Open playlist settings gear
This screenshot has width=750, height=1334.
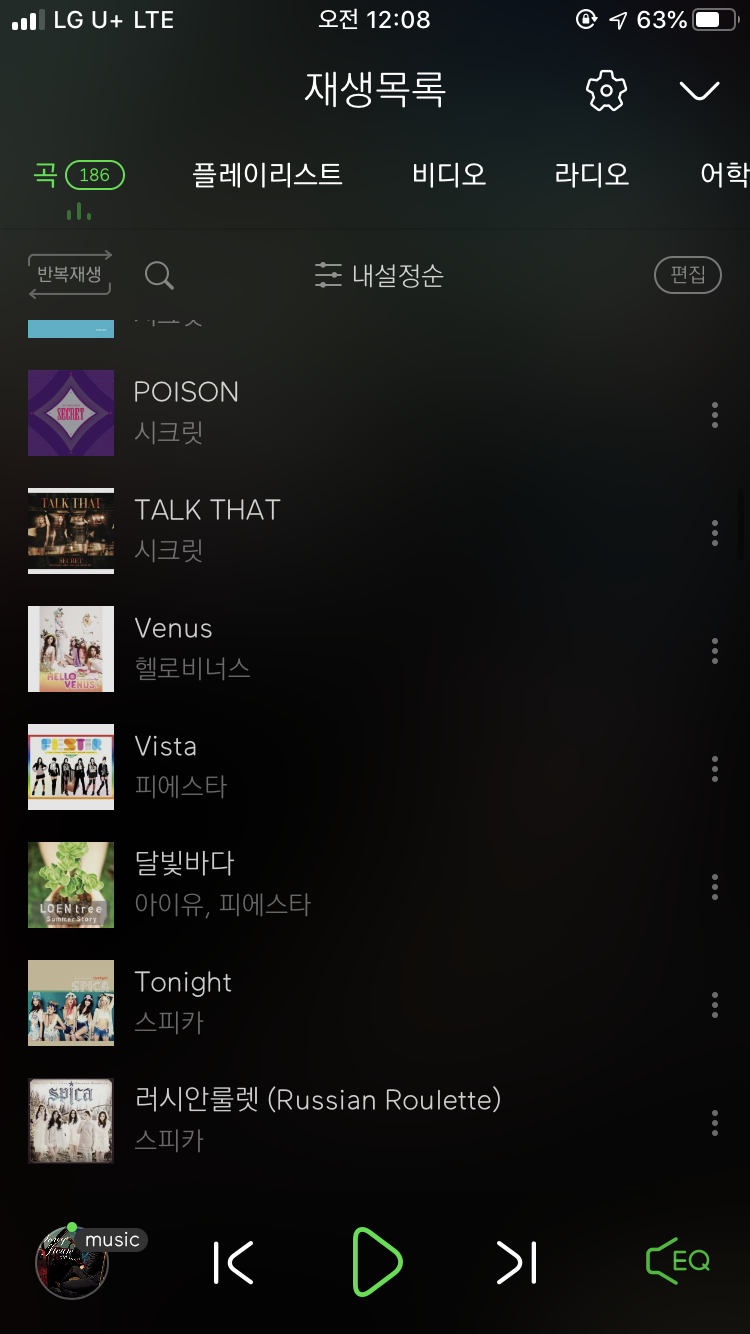606,91
